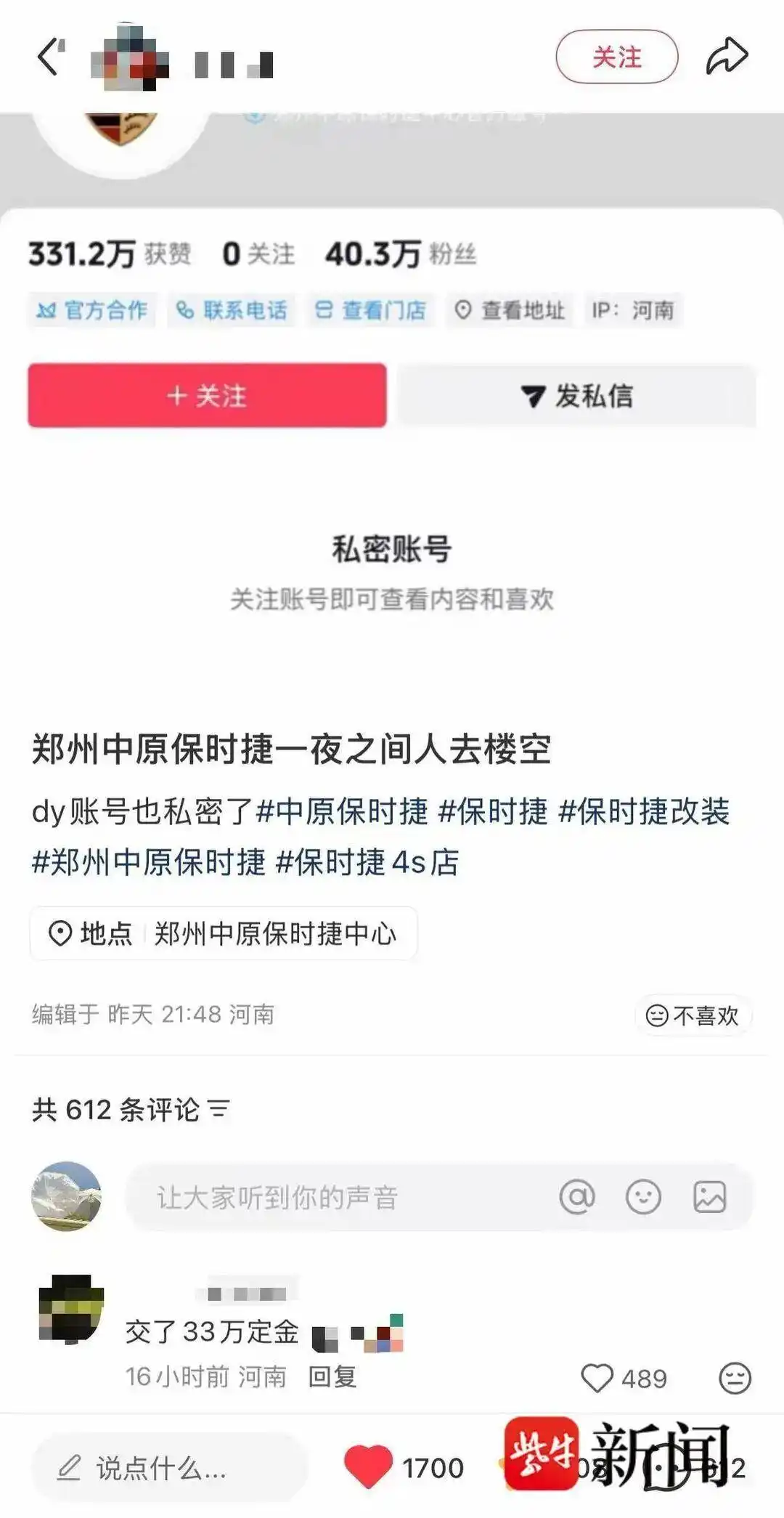Image resolution: width=784 pixels, height=1518 pixels.
Task: Tap the store icon beside 查看门店
Action: pos(325,311)
